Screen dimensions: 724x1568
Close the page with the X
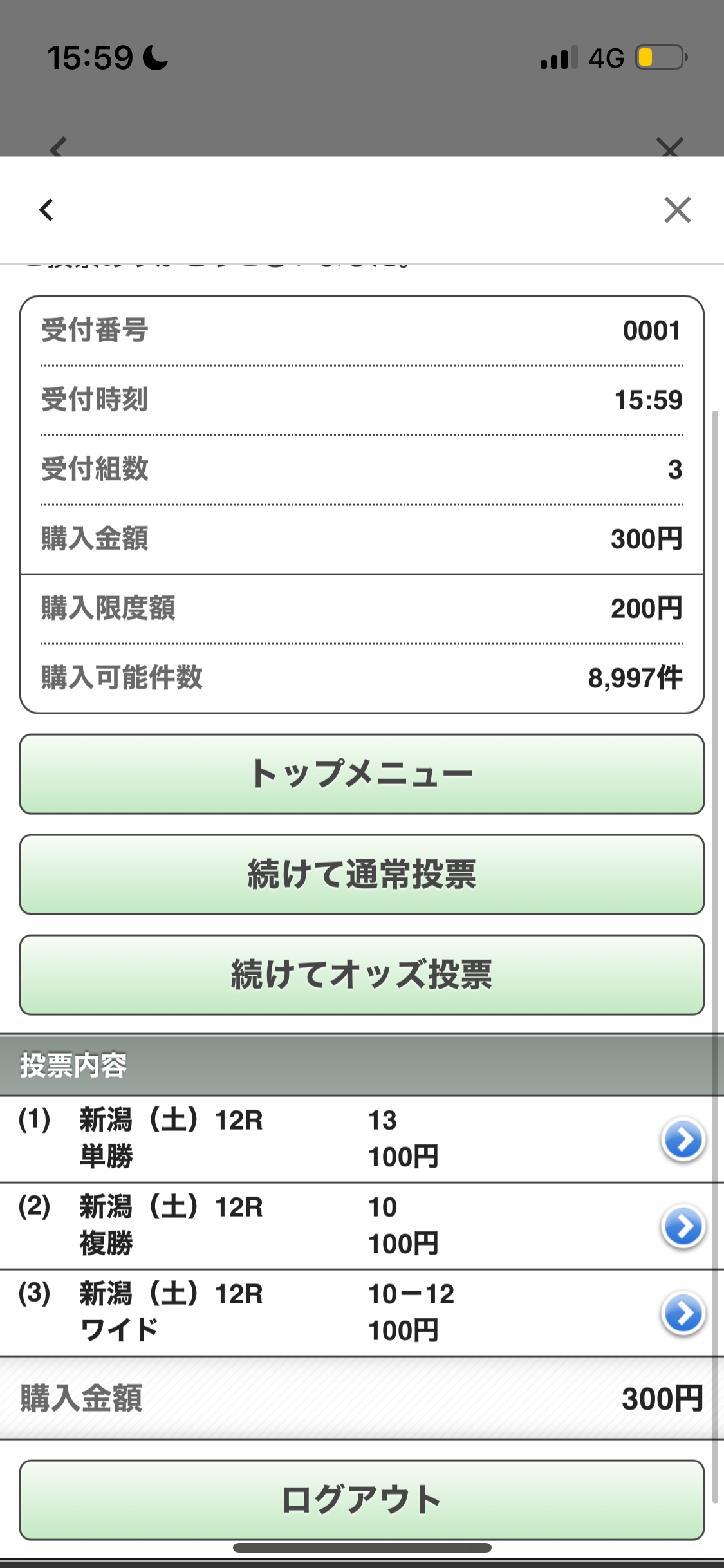[x=677, y=210]
